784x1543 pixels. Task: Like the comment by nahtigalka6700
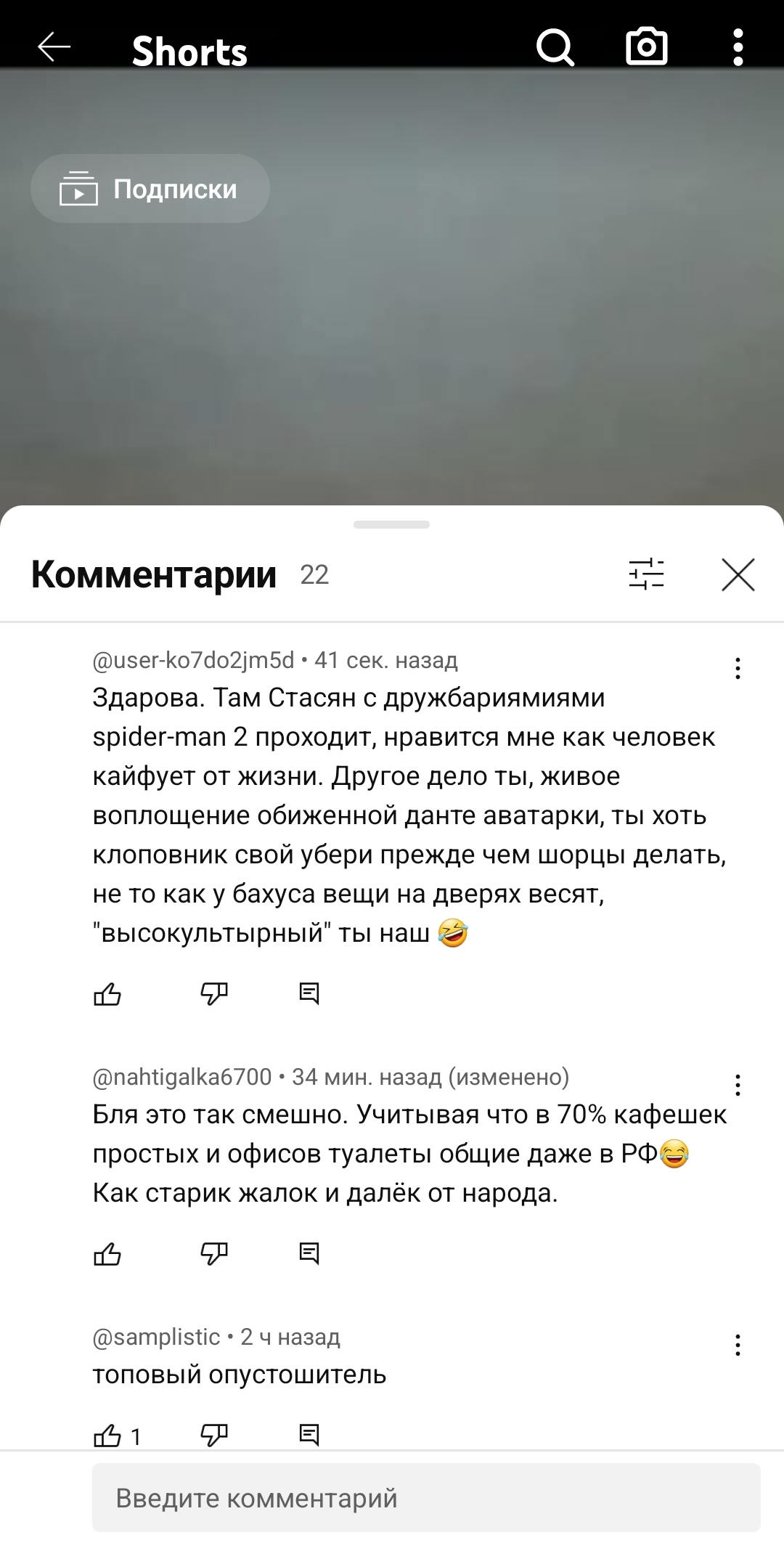click(107, 1254)
